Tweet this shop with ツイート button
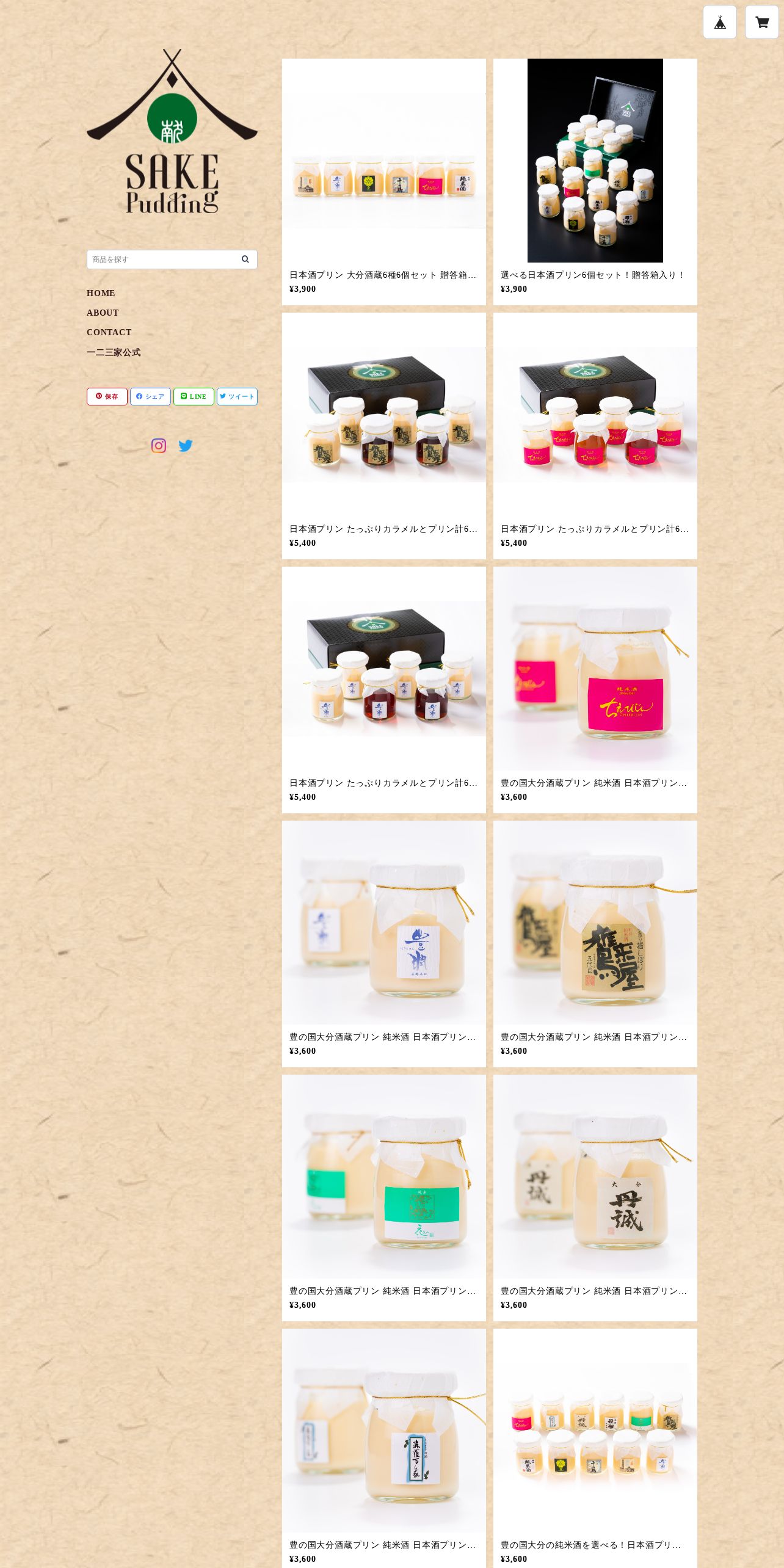Image resolution: width=784 pixels, height=1568 pixels. tap(237, 396)
